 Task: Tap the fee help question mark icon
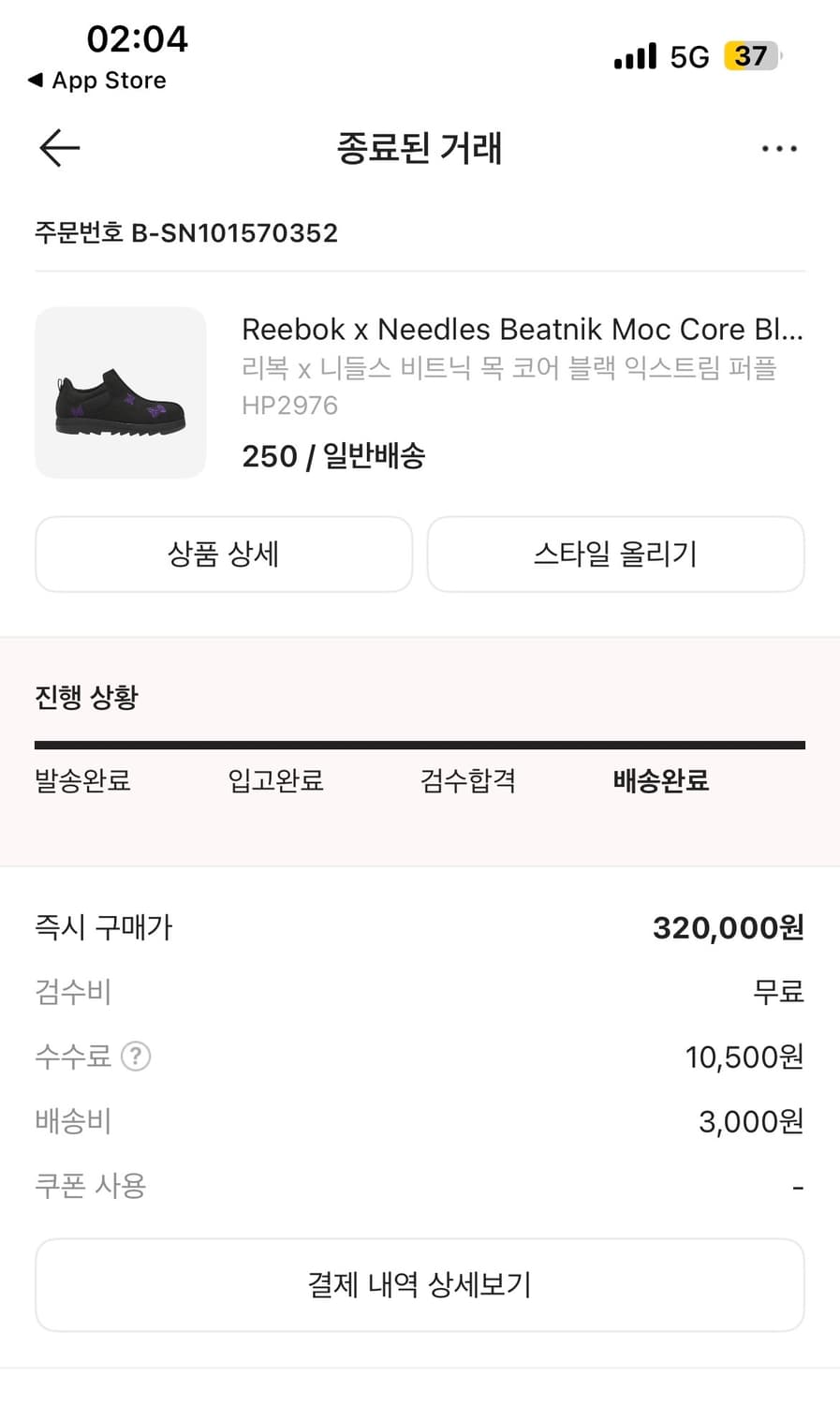point(137,1056)
